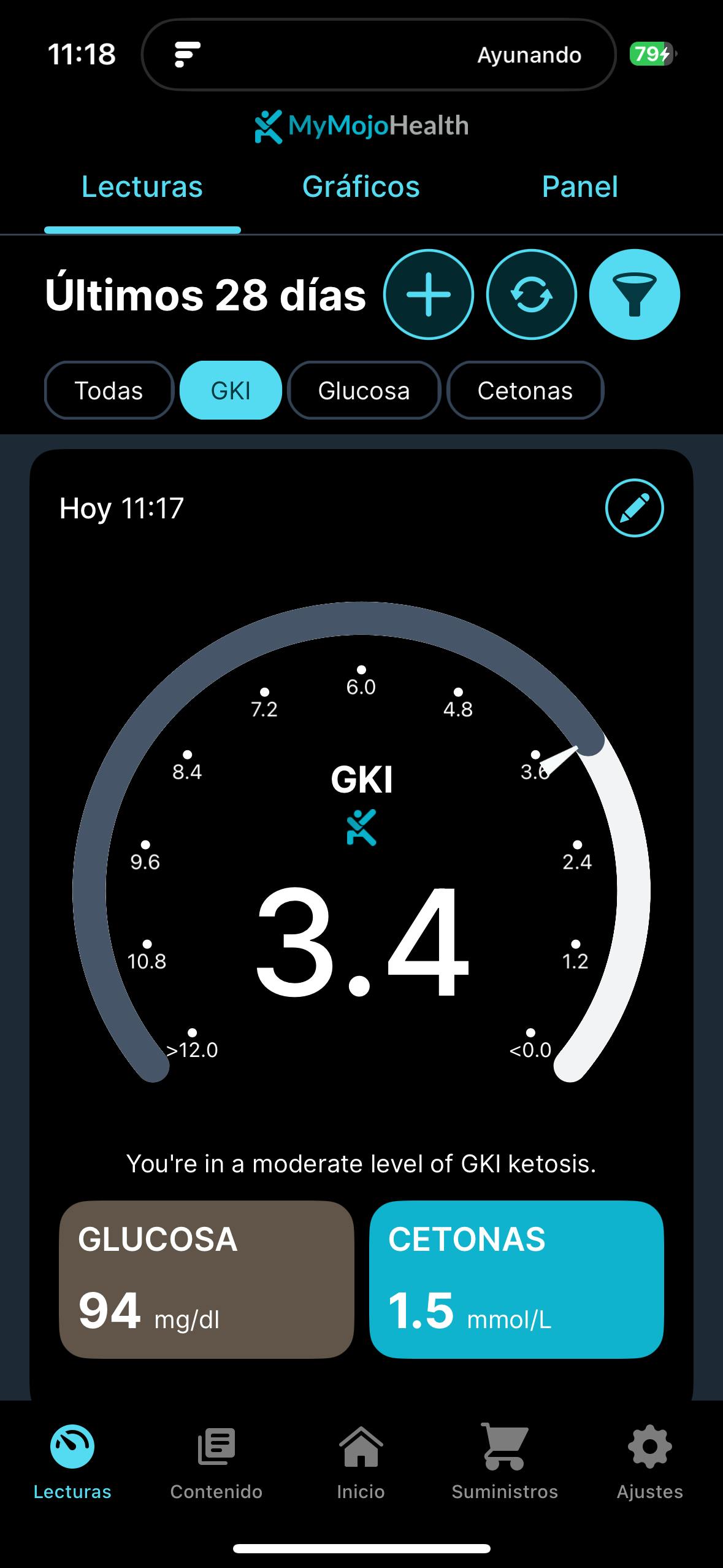Open the Ayunando fasting live activity

[378, 55]
